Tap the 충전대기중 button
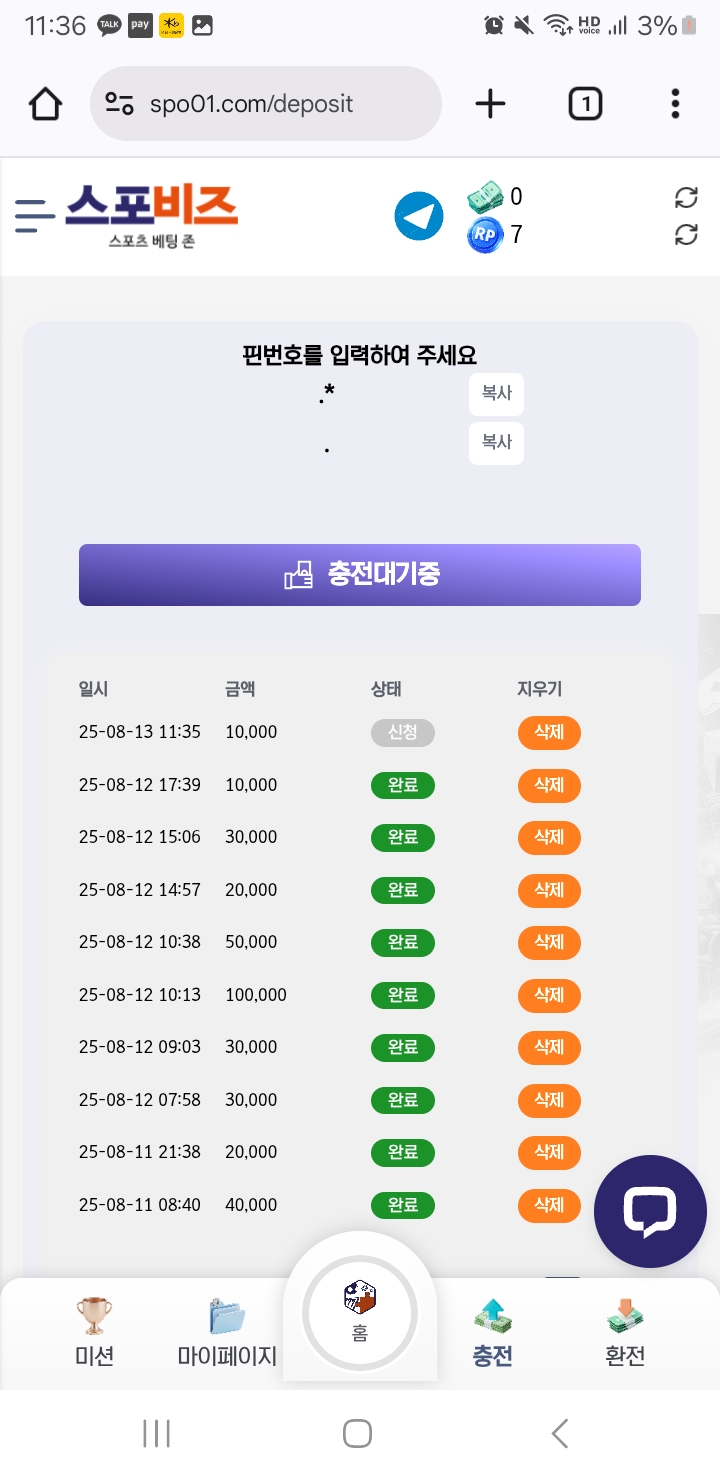This screenshot has width=720, height=1480. tap(360, 575)
